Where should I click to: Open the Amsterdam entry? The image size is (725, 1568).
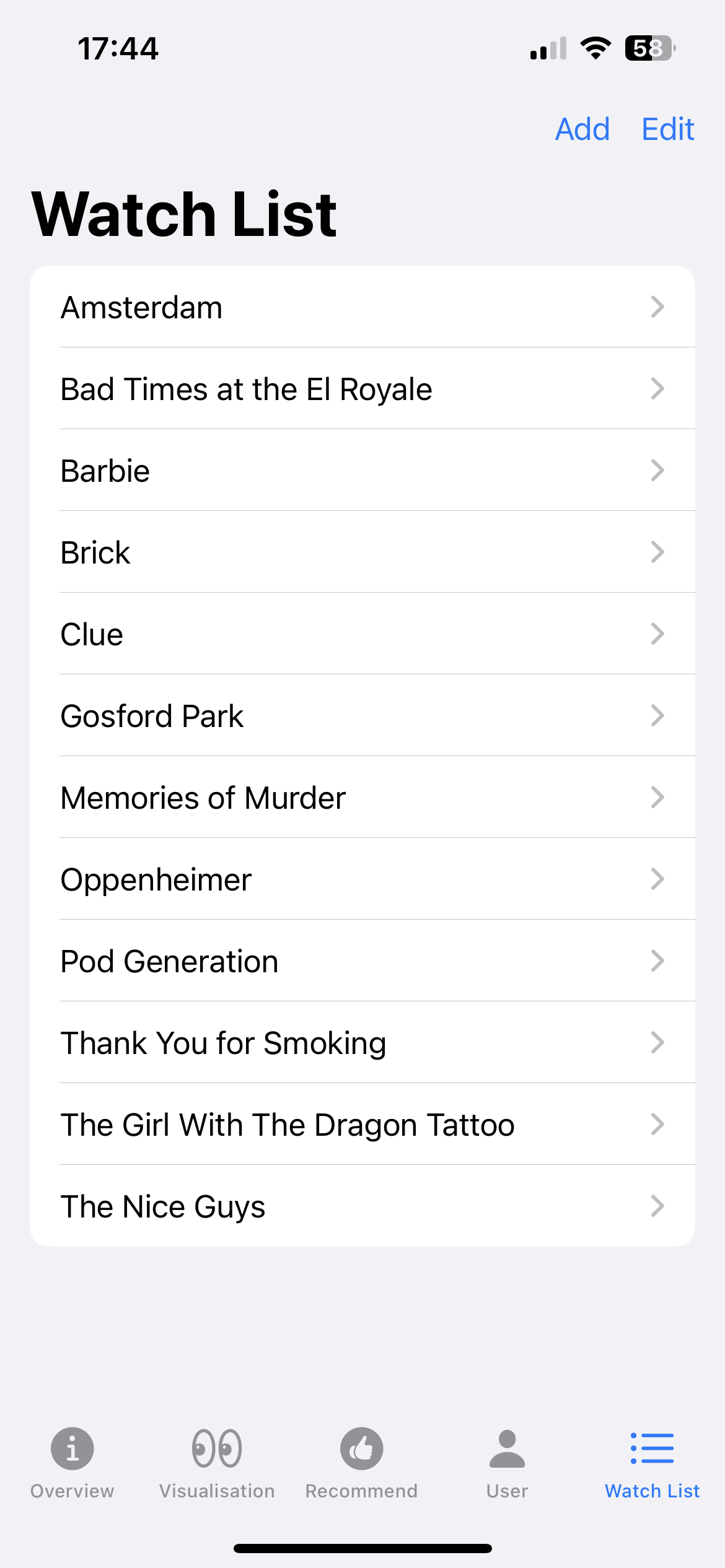[362, 307]
